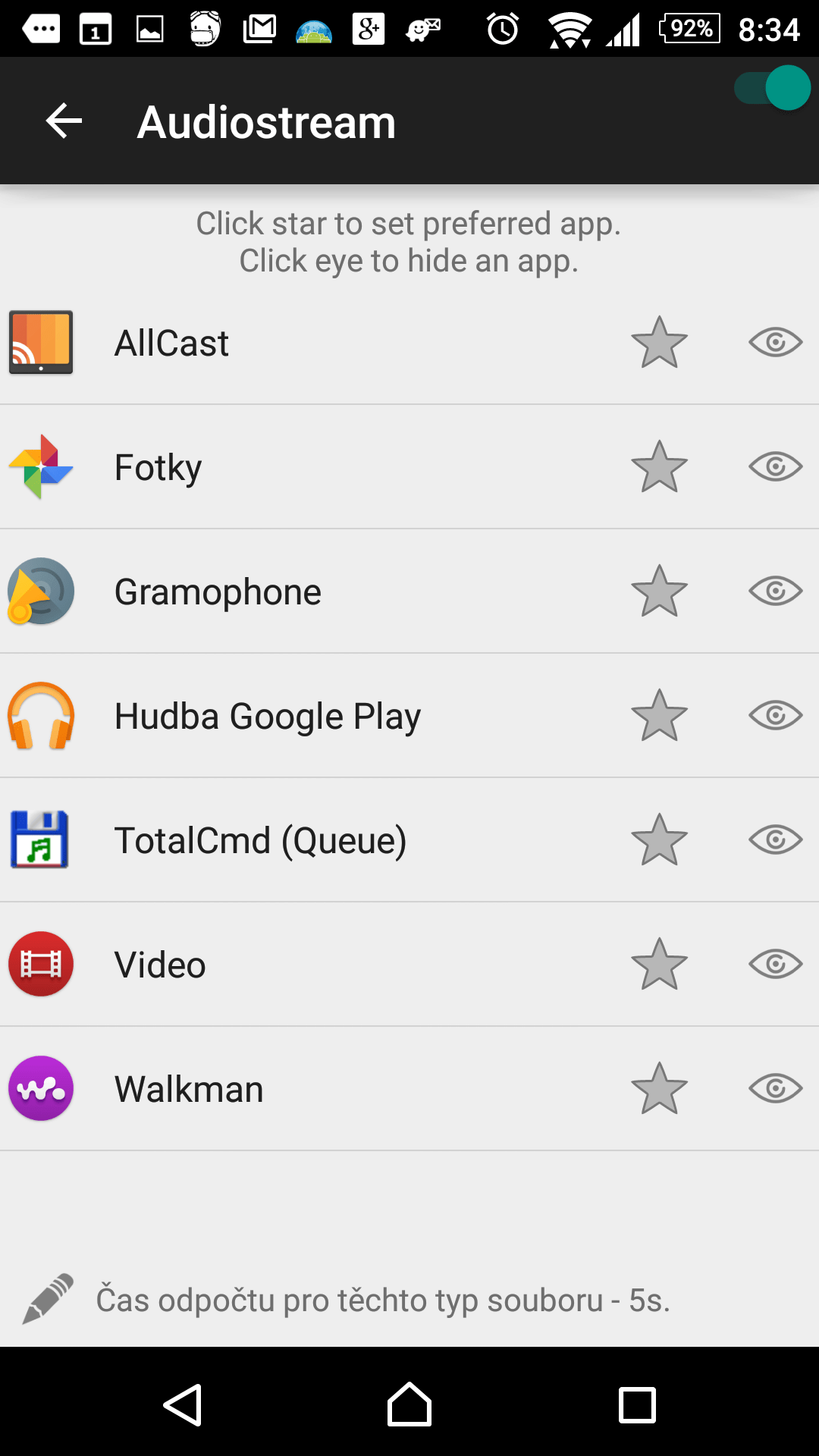
Task: Tap the system home button
Action: tap(409, 1404)
